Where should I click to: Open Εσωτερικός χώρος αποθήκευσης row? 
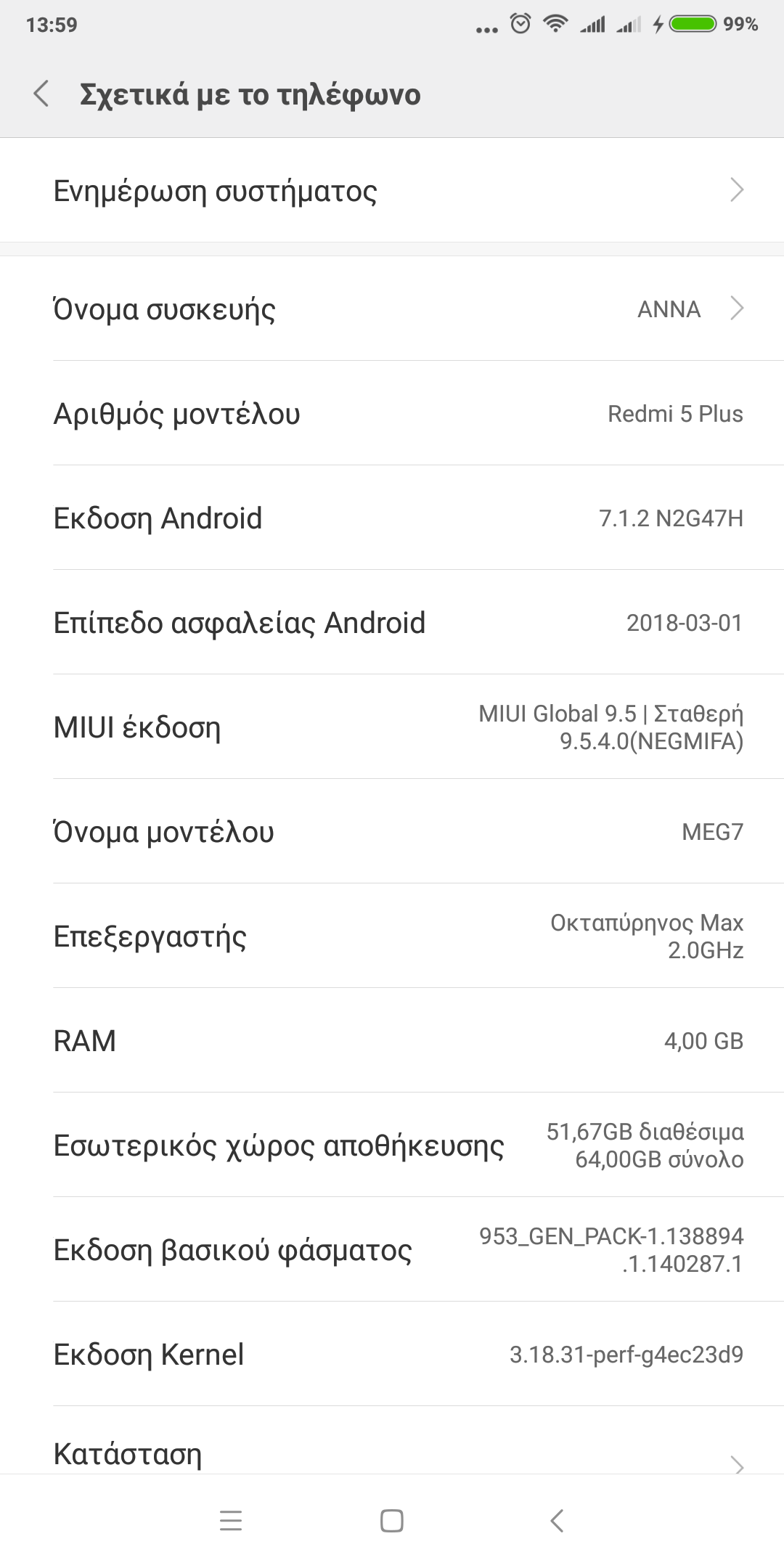(x=392, y=1146)
